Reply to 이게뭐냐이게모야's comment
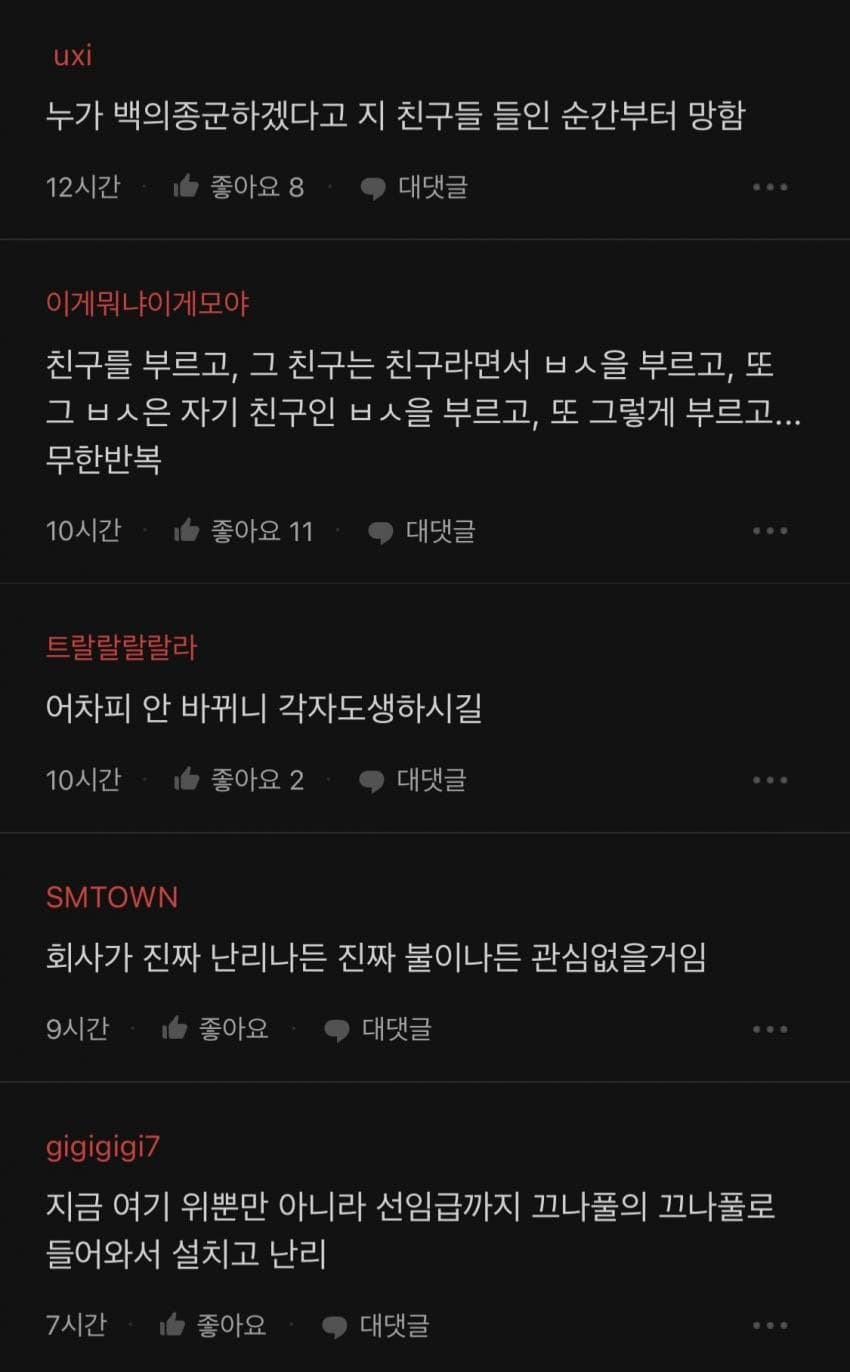 click(421, 531)
